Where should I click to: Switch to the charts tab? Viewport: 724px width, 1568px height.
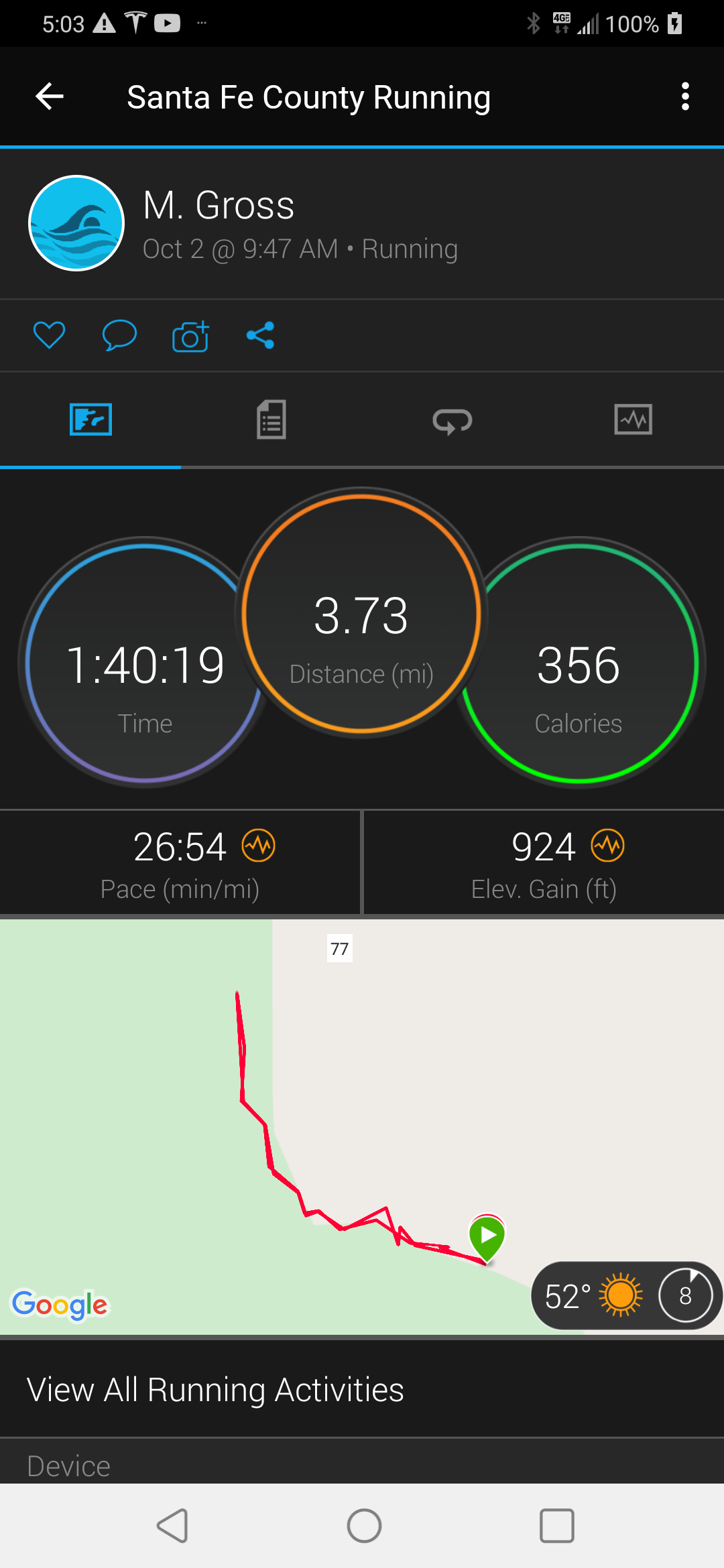pos(633,420)
